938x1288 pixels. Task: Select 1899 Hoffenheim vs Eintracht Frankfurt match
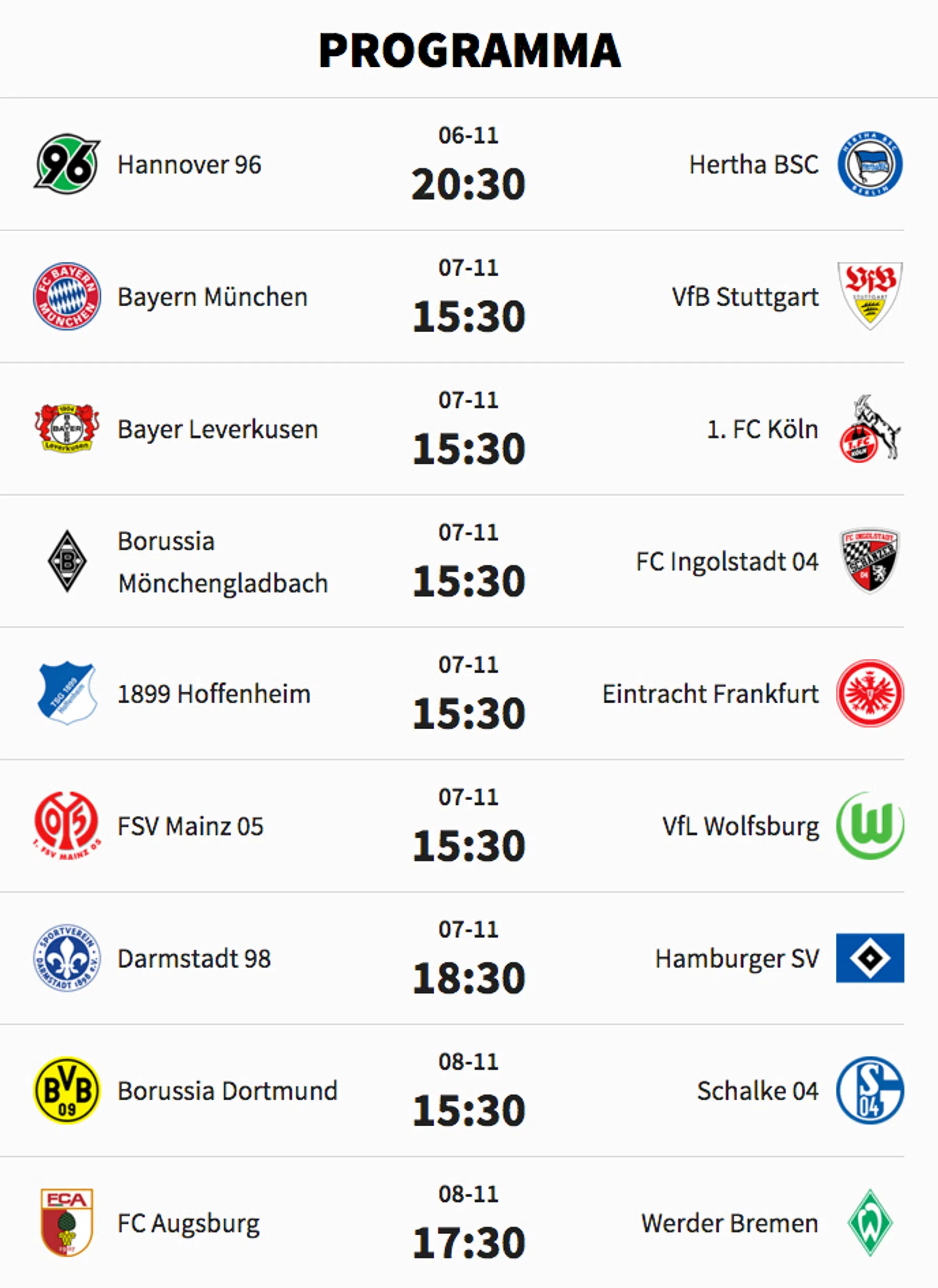[468, 694]
